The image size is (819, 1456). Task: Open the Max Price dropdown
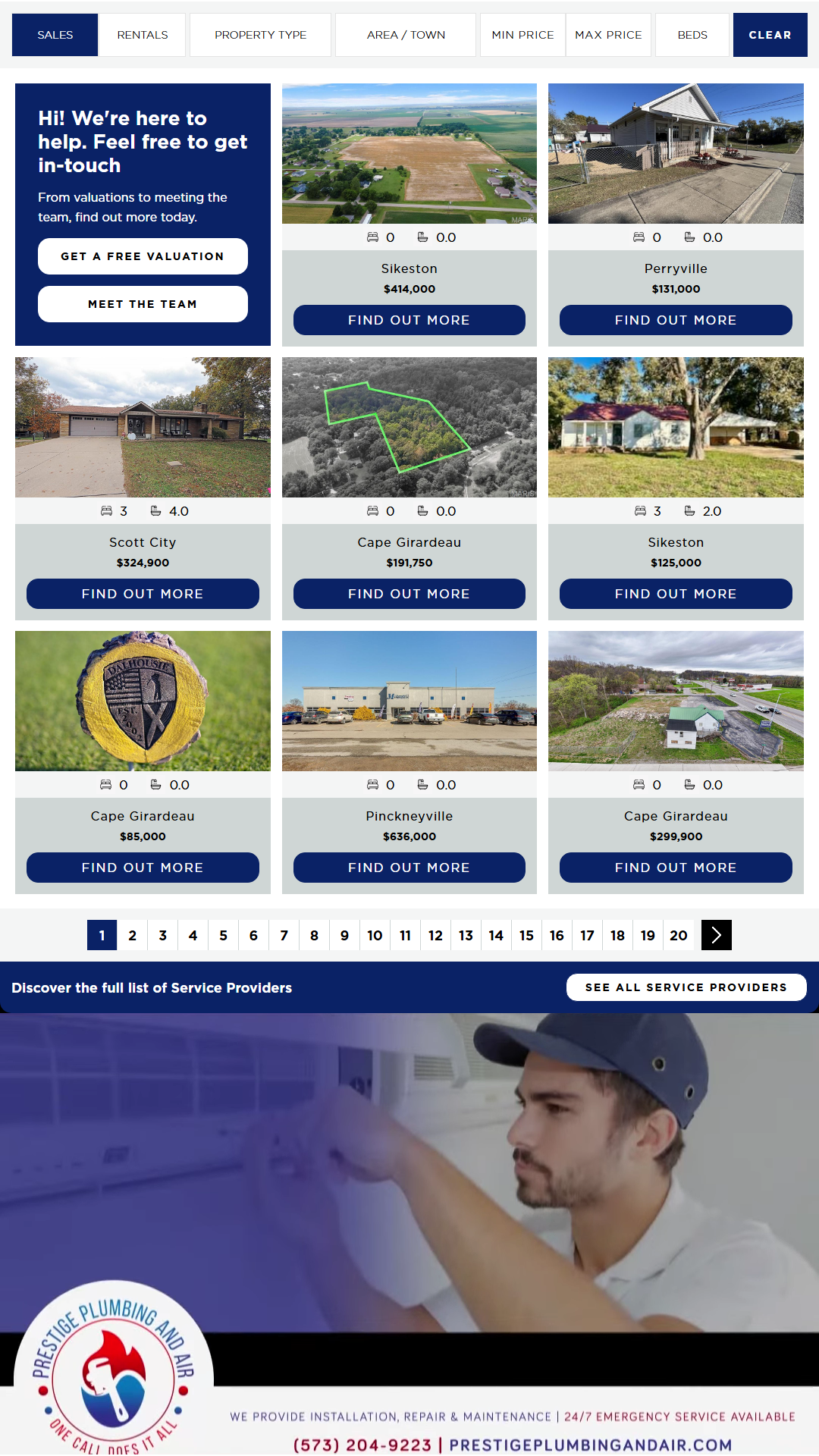point(608,35)
